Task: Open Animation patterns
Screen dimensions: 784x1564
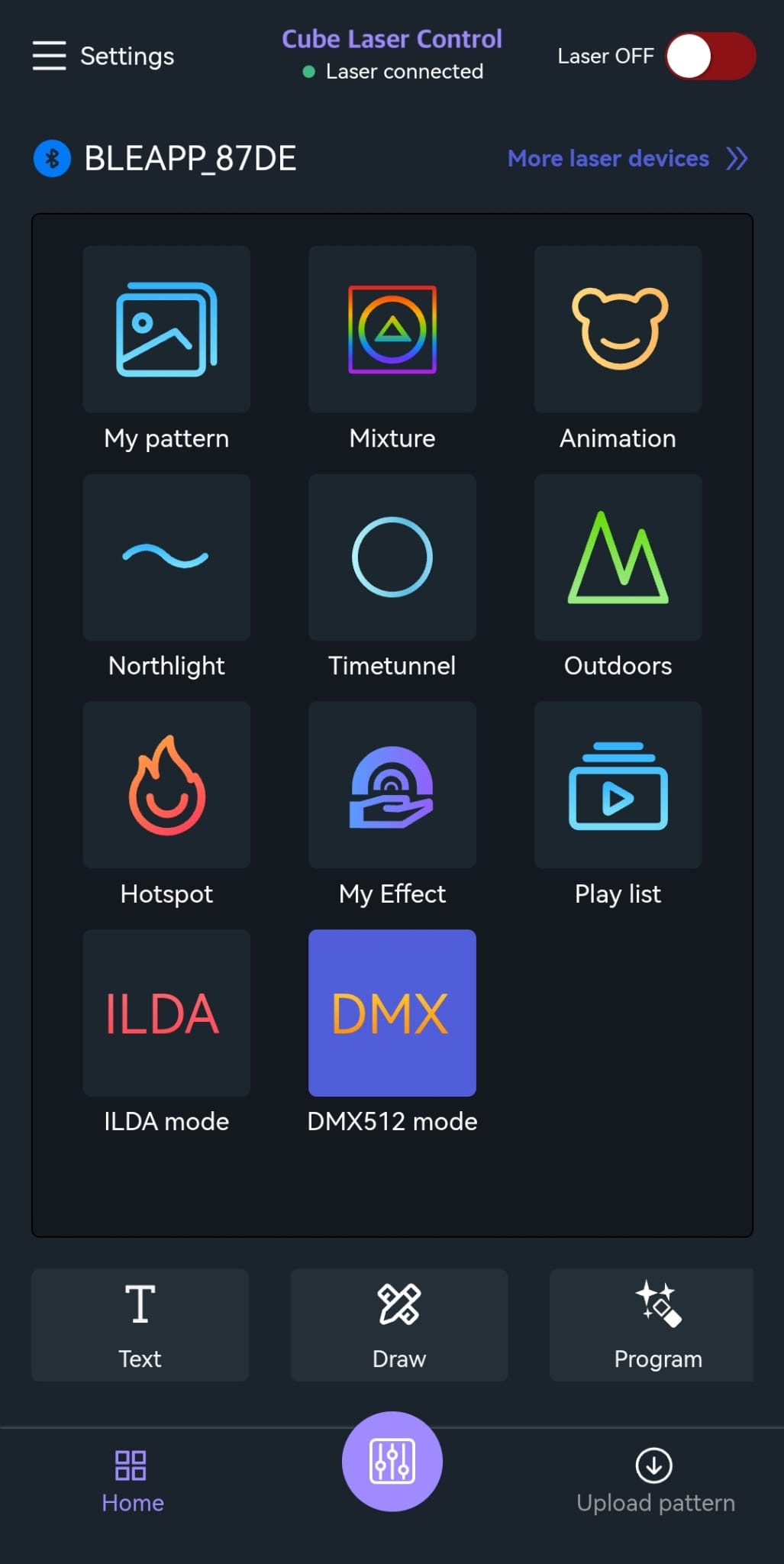Action: pos(618,330)
